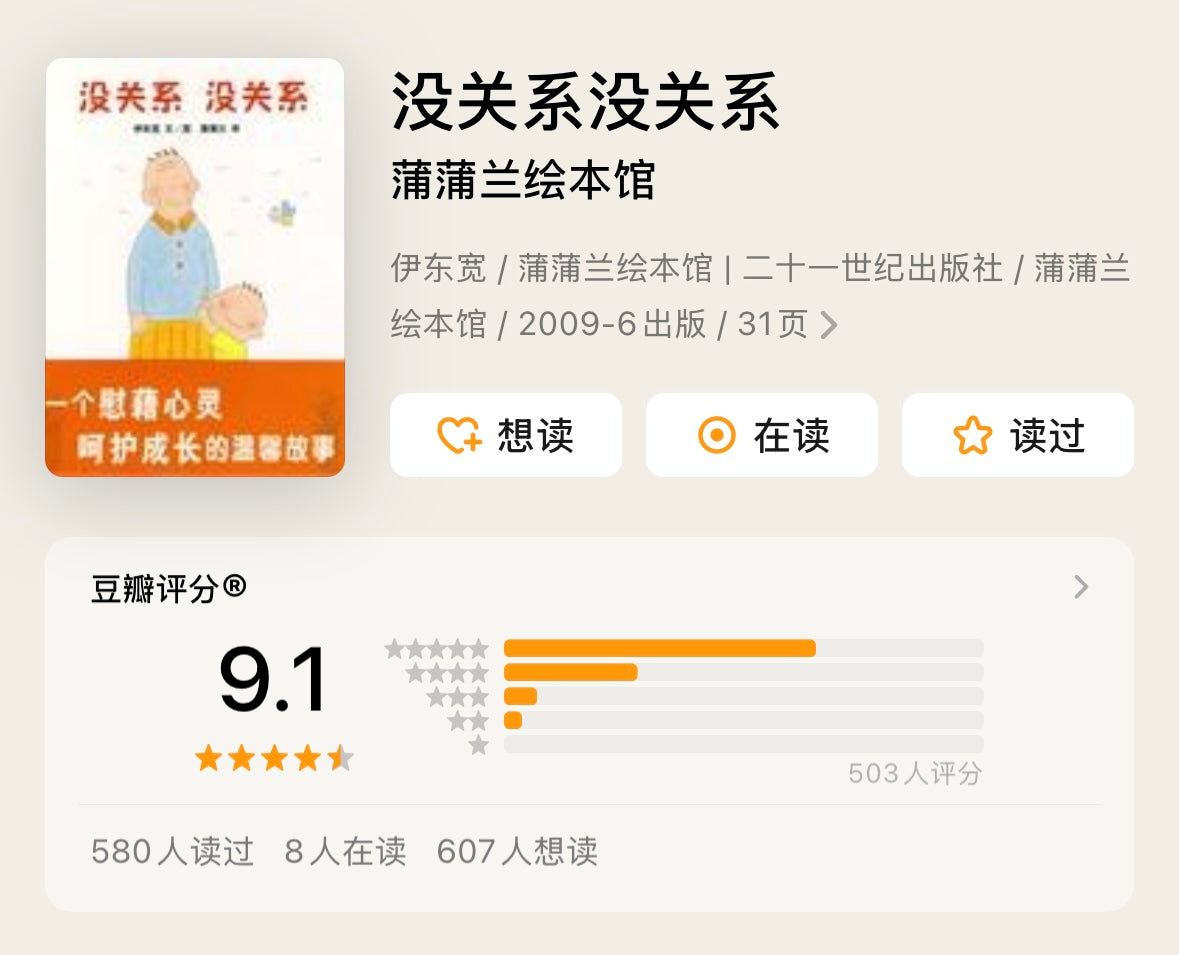1179x955 pixels.
Task: Mark the book as 想读
Action: click(505, 435)
